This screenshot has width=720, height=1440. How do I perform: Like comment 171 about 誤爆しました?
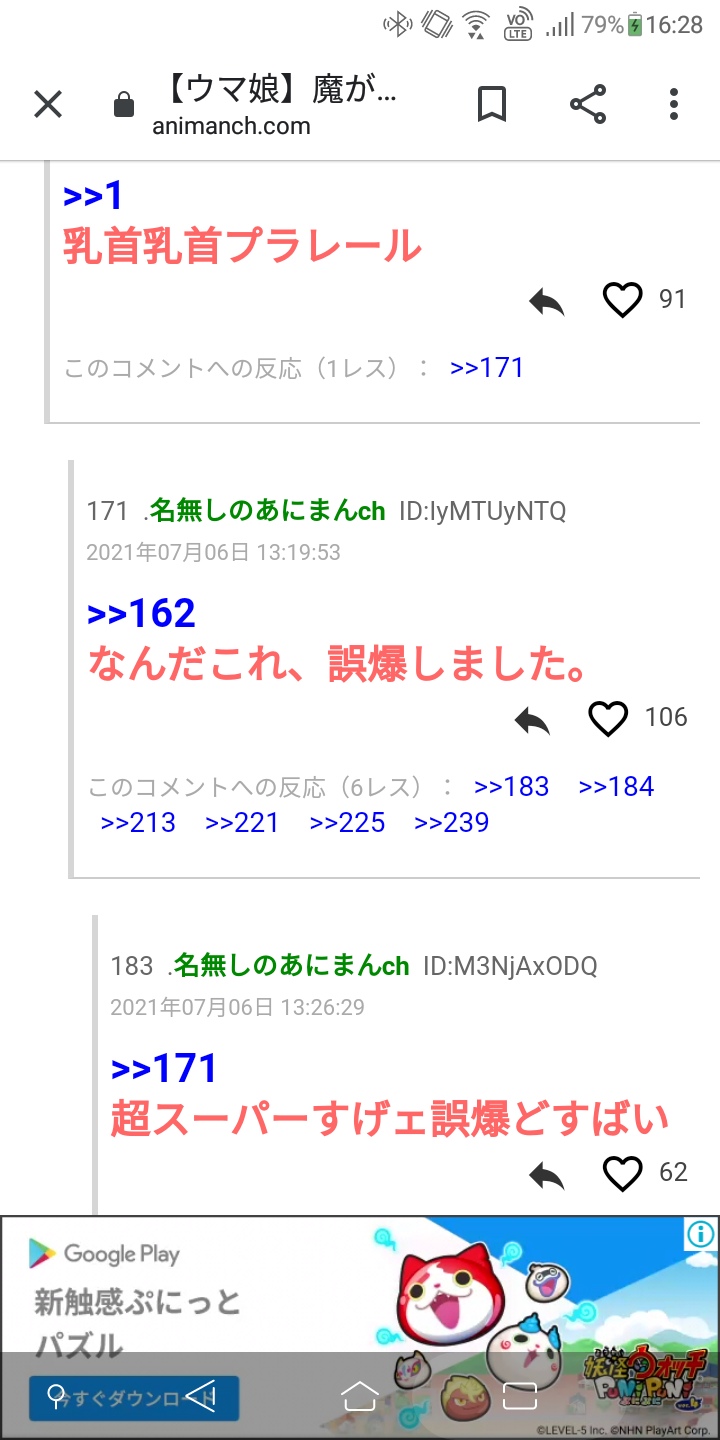tap(608, 718)
